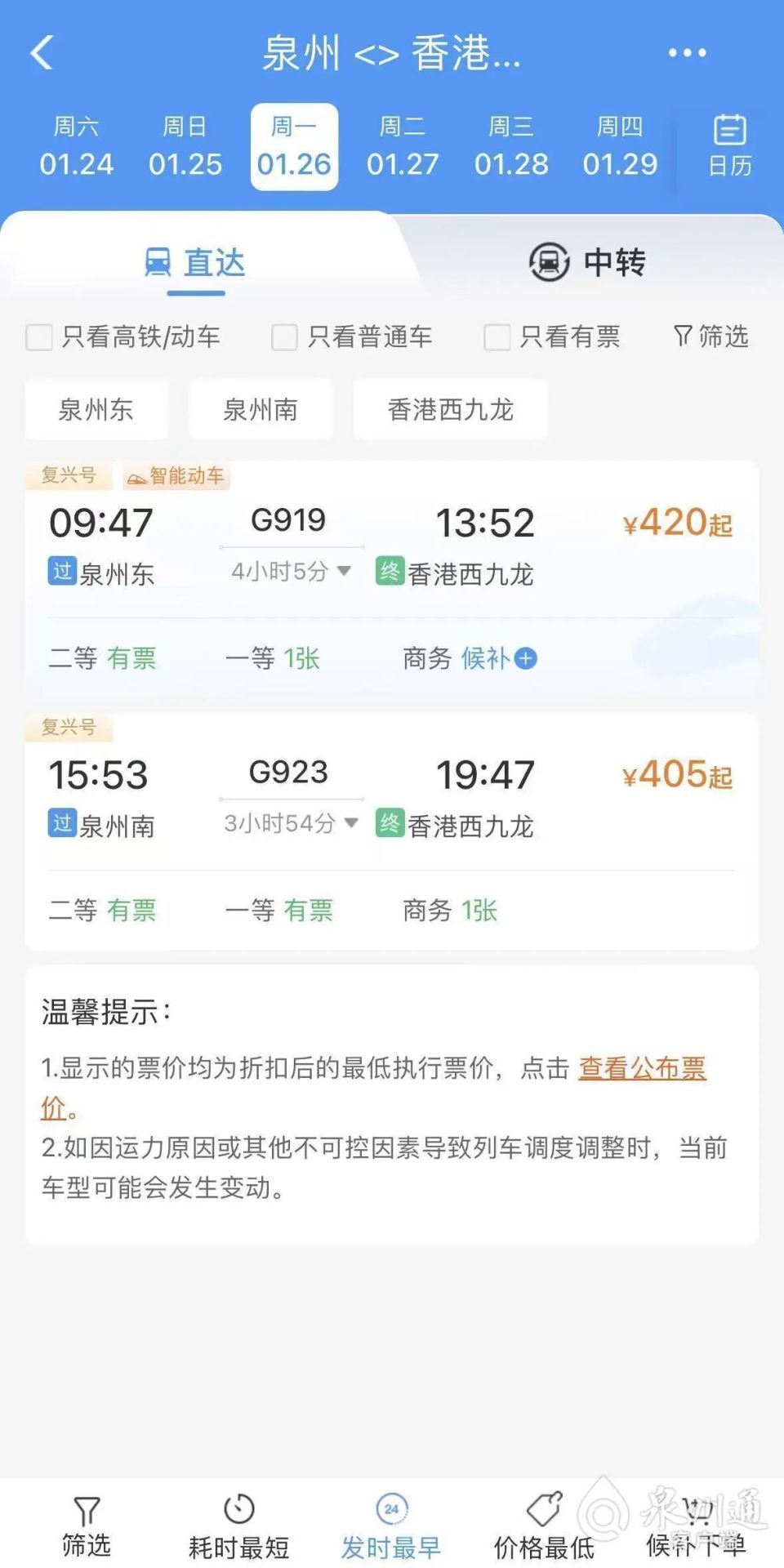Select the 价格最低 tag icon

point(543,1509)
